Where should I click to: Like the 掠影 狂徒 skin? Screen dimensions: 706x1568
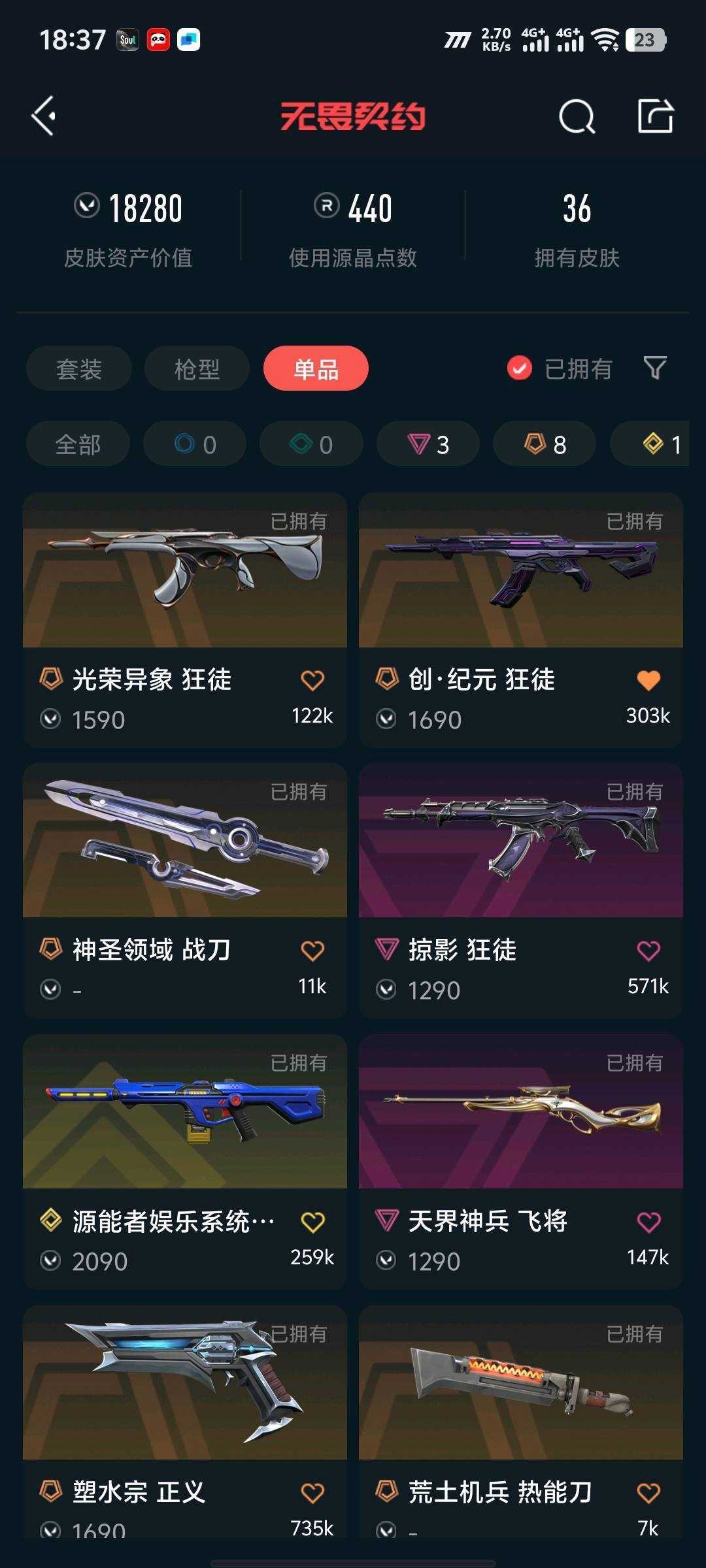point(648,951)
